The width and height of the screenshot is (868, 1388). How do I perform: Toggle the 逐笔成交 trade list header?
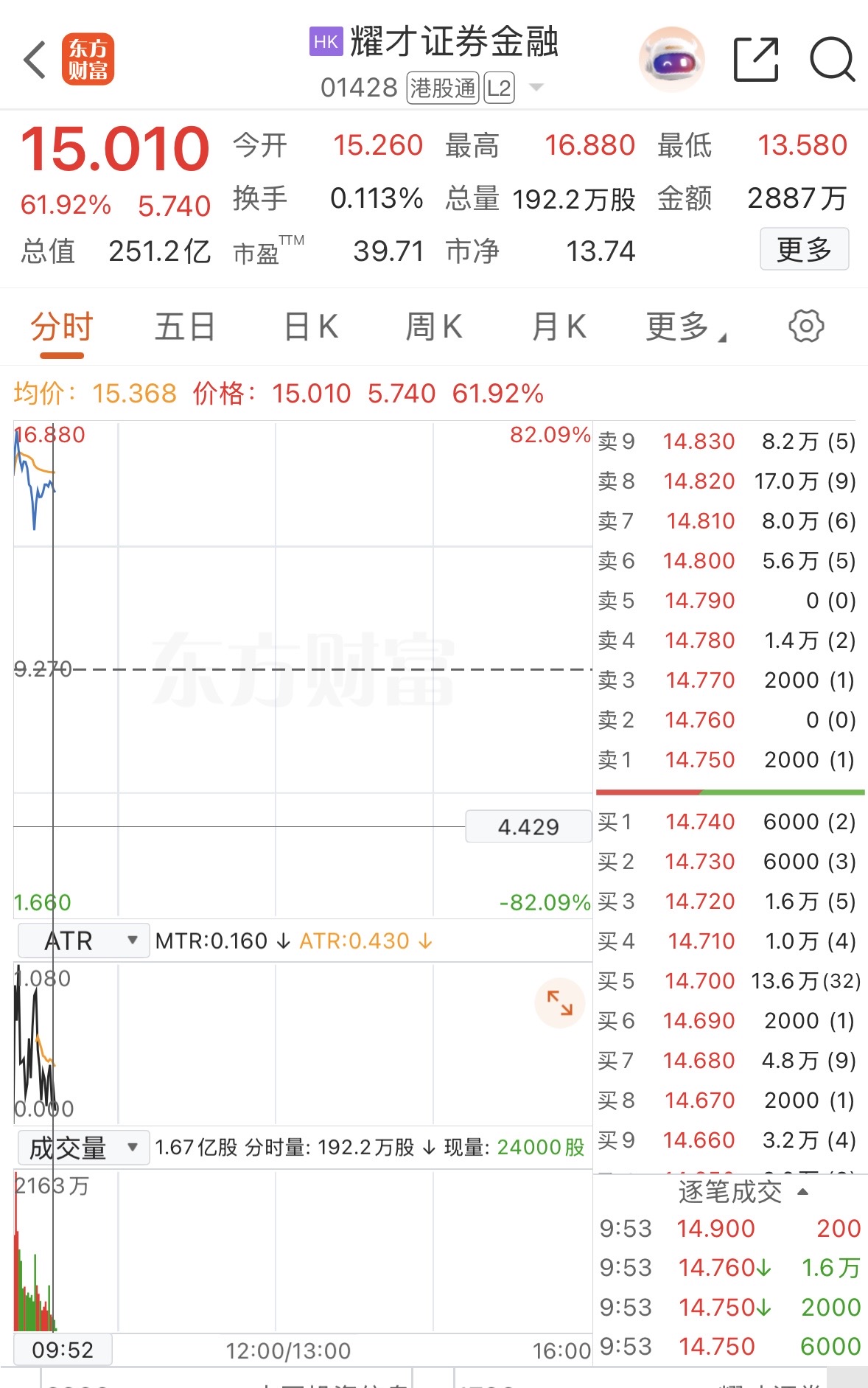tap(741, 1192)
